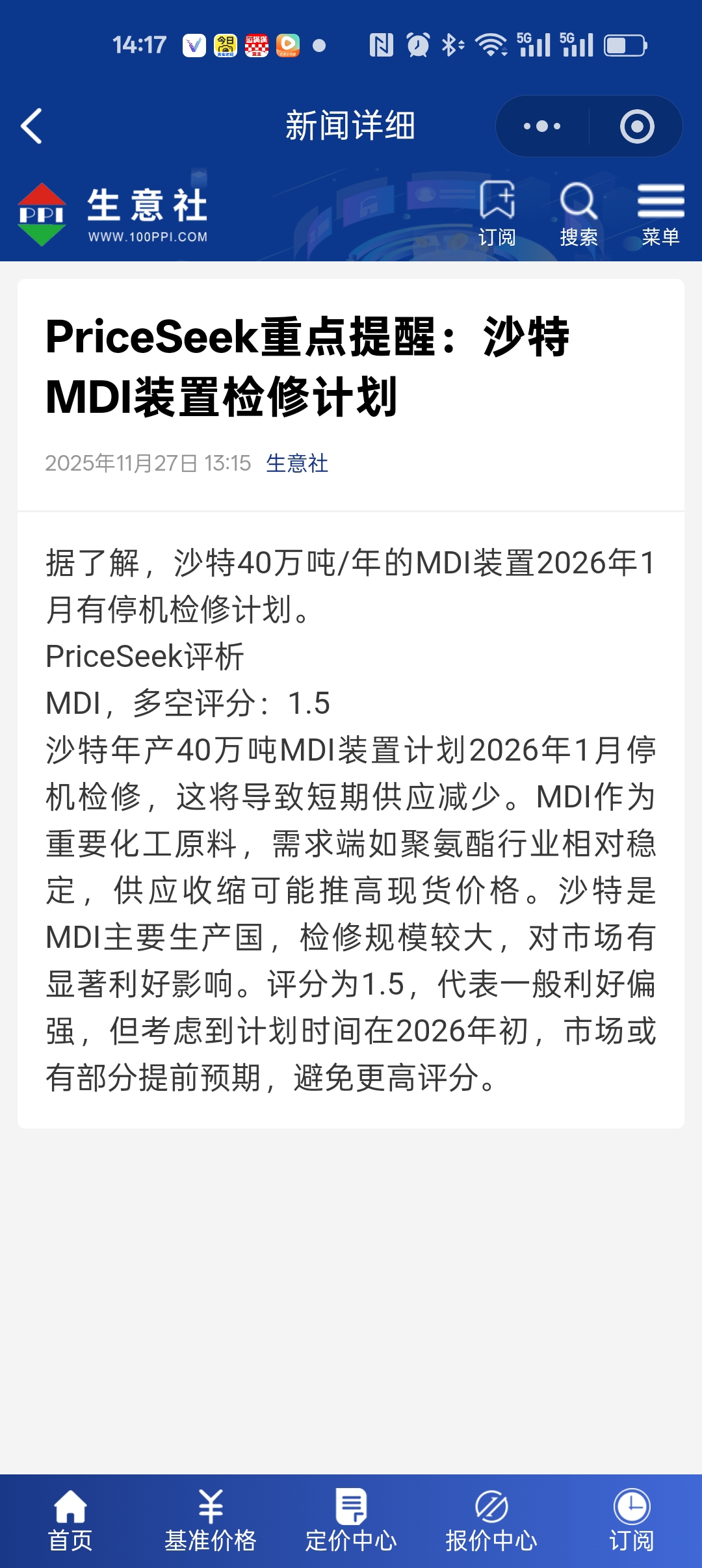Tap the 订阅 bookmark icon in header
Image resolution: width=702 pixels, height=1568 pixels.
[x=497, y=213]
